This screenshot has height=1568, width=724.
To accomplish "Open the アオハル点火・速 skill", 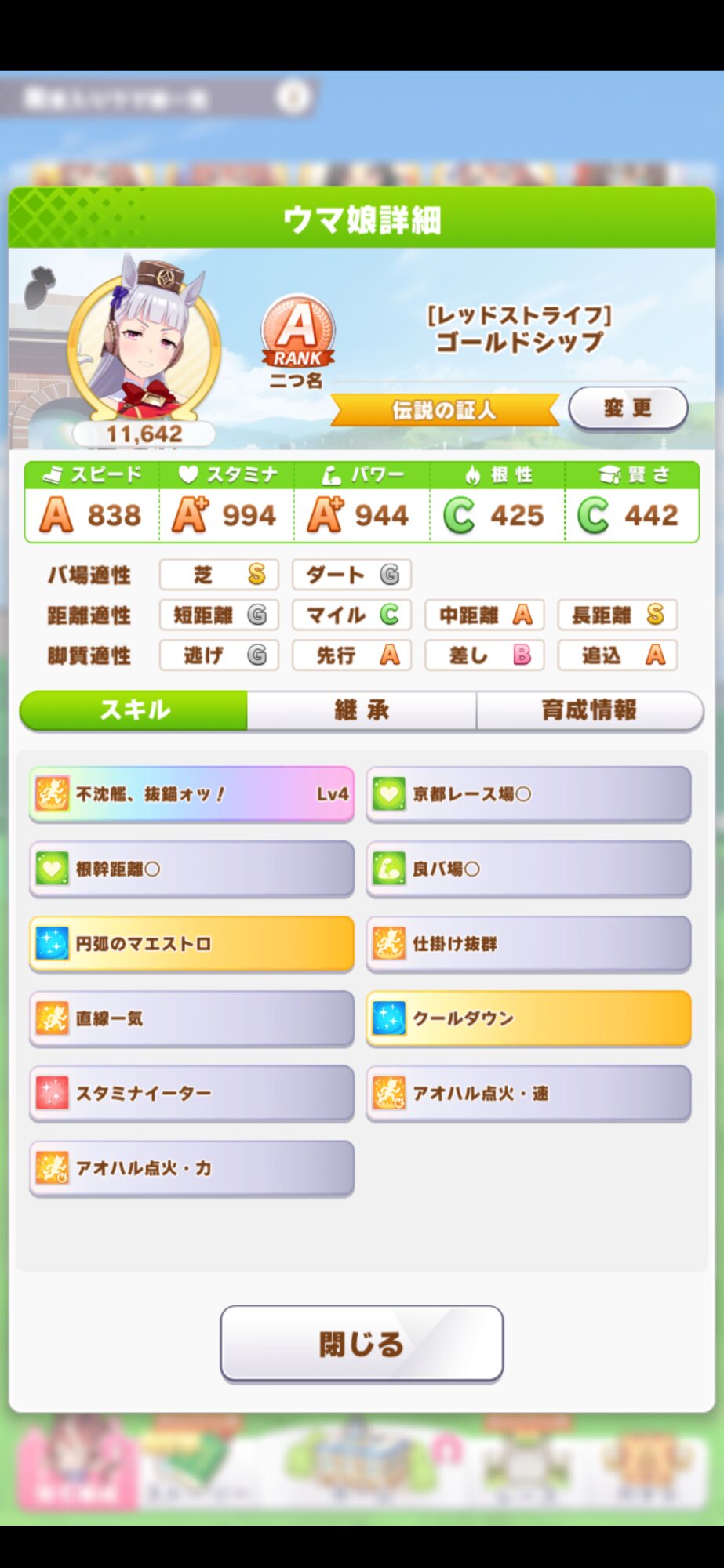I will tap(529, 1093).
